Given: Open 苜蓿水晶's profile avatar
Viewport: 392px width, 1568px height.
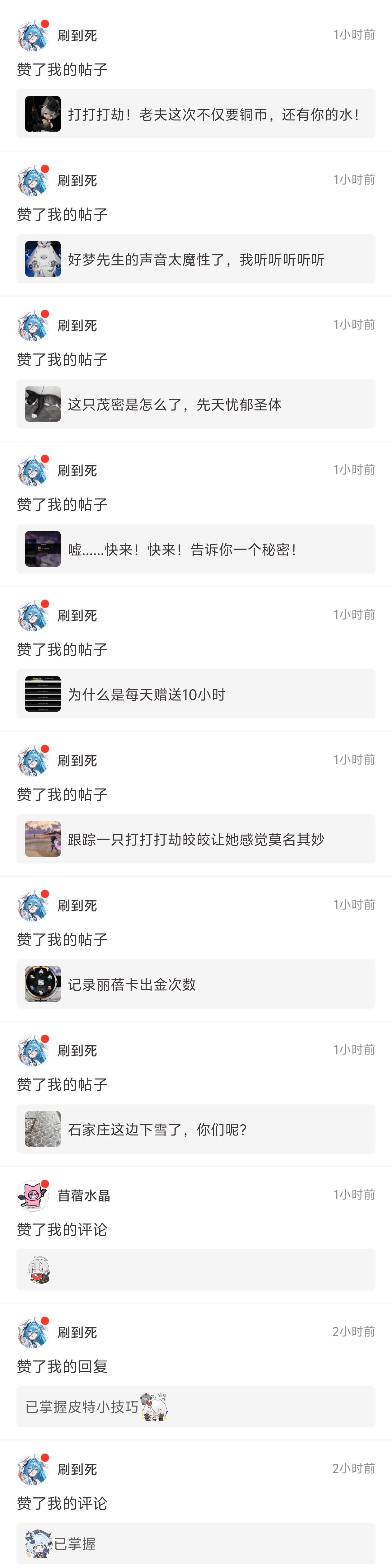Looking at the screenshot, I should tap(32, 1195).
